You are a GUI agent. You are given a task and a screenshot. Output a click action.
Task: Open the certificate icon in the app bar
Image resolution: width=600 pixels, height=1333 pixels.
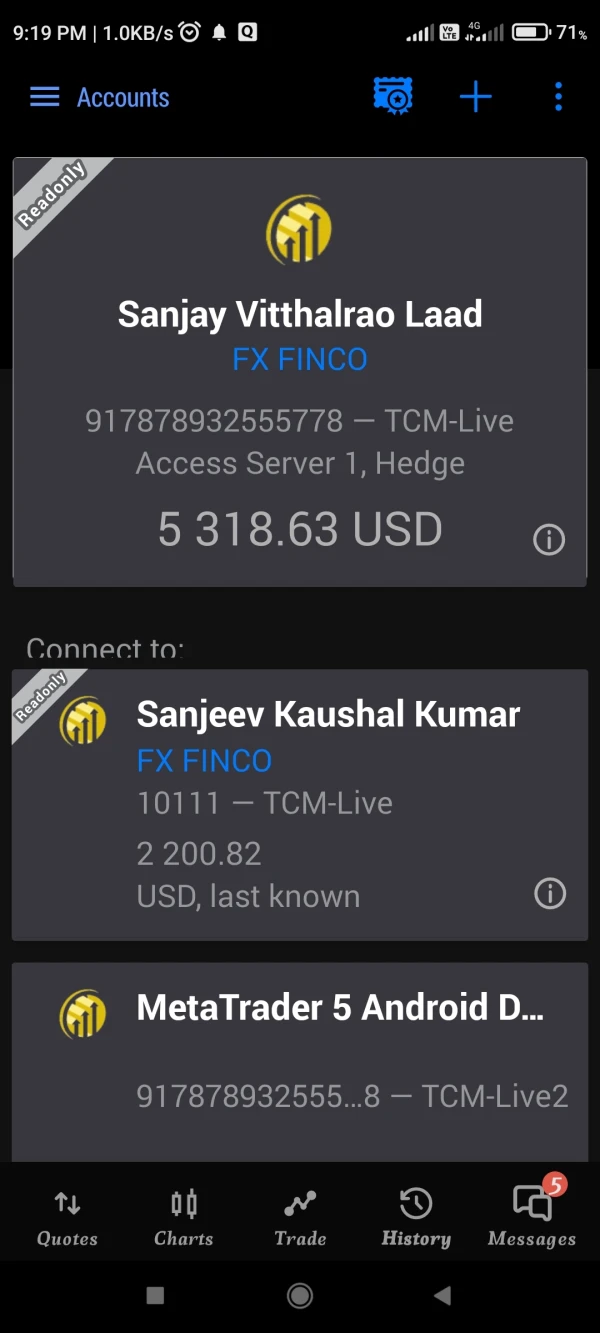tap(393, 97)
